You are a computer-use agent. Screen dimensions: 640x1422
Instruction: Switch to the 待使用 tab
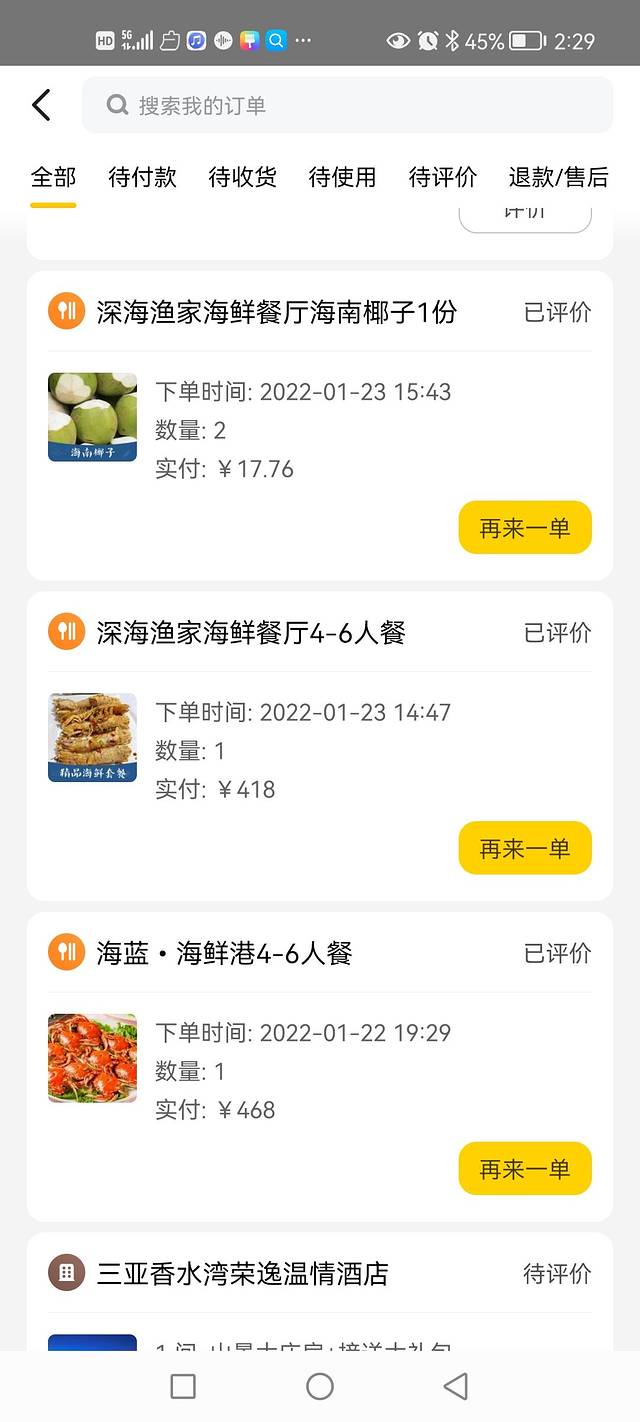[342, 177]
